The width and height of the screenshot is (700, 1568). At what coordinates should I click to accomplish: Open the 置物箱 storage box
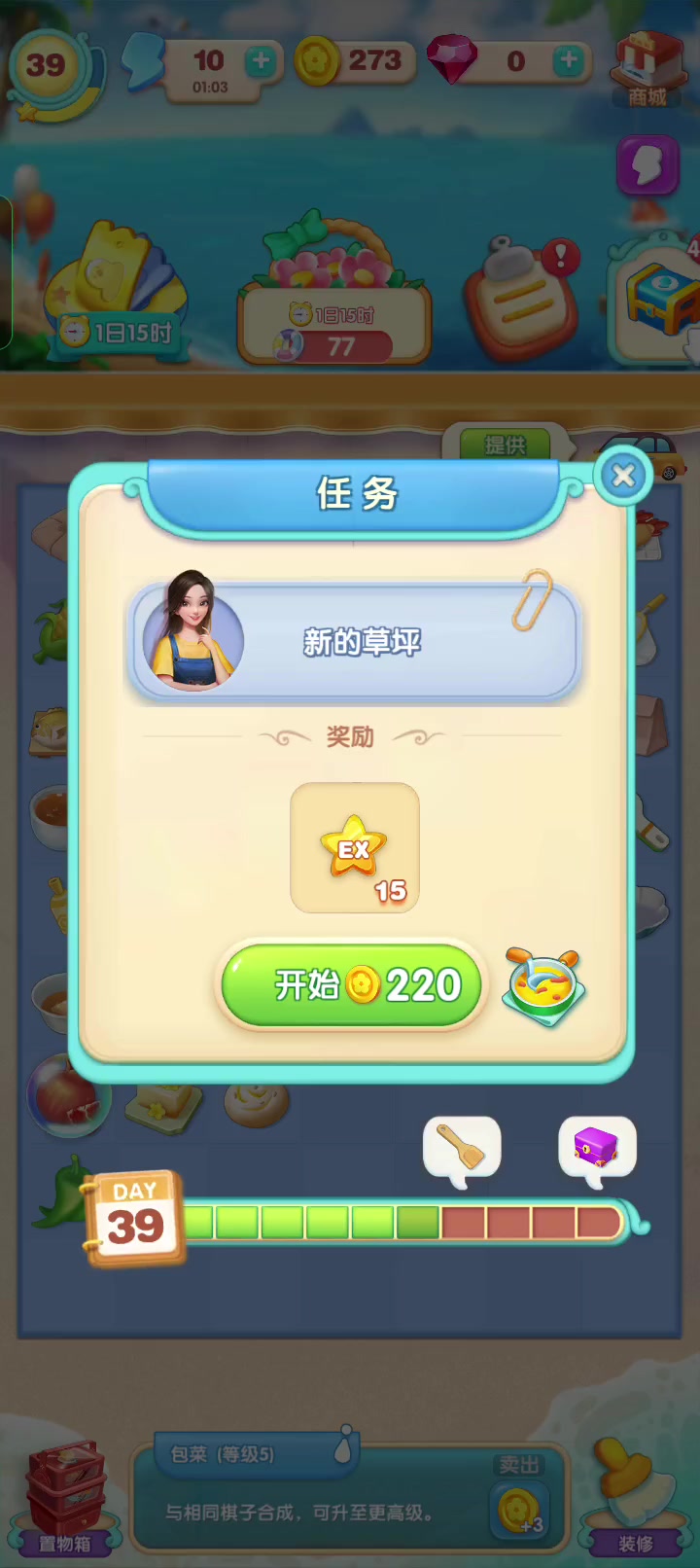[65, 1498]
